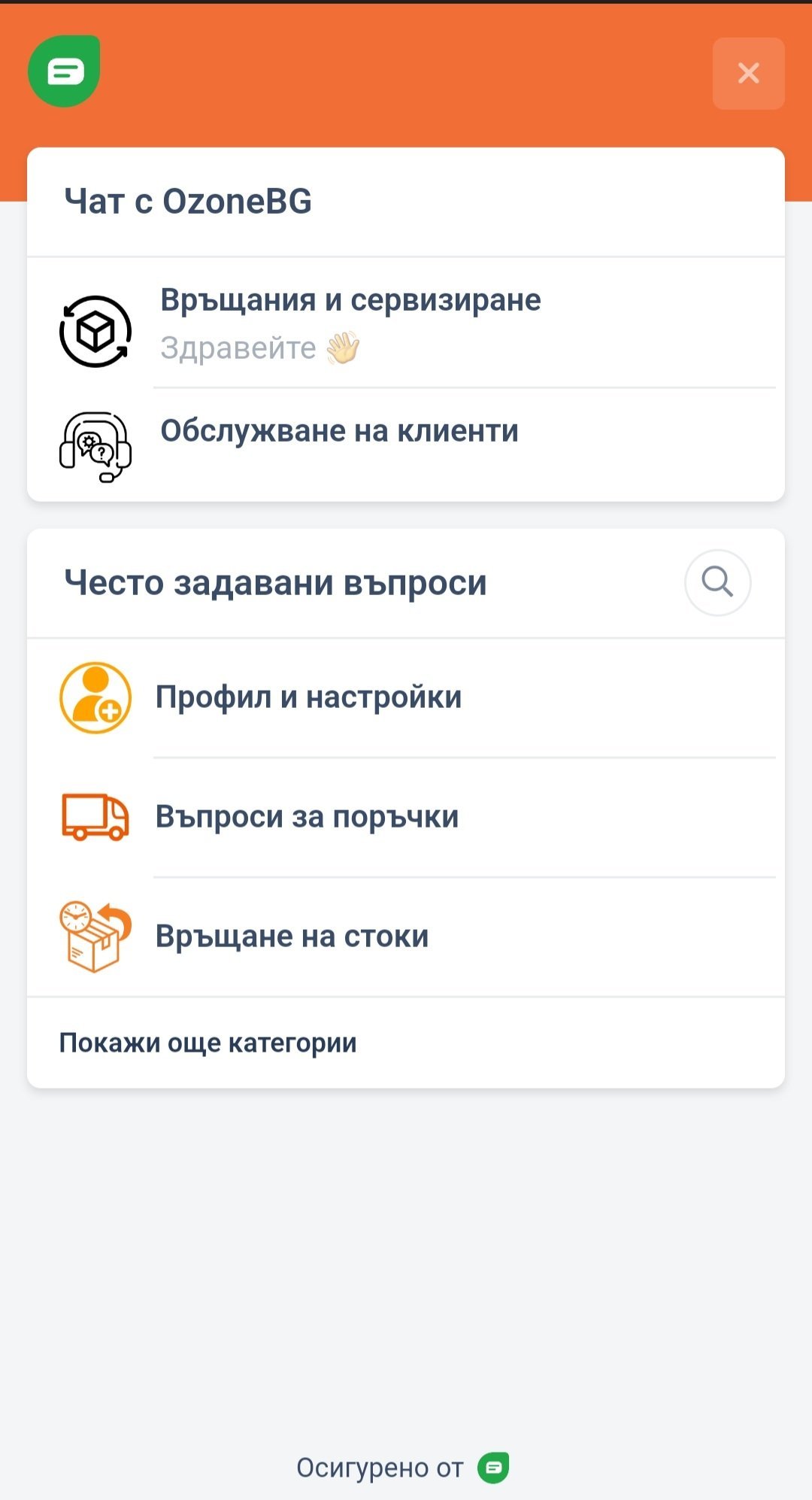Close the OzoneBG chat widget
Screen dimensions: 812x1500
(x=748, y=74)
